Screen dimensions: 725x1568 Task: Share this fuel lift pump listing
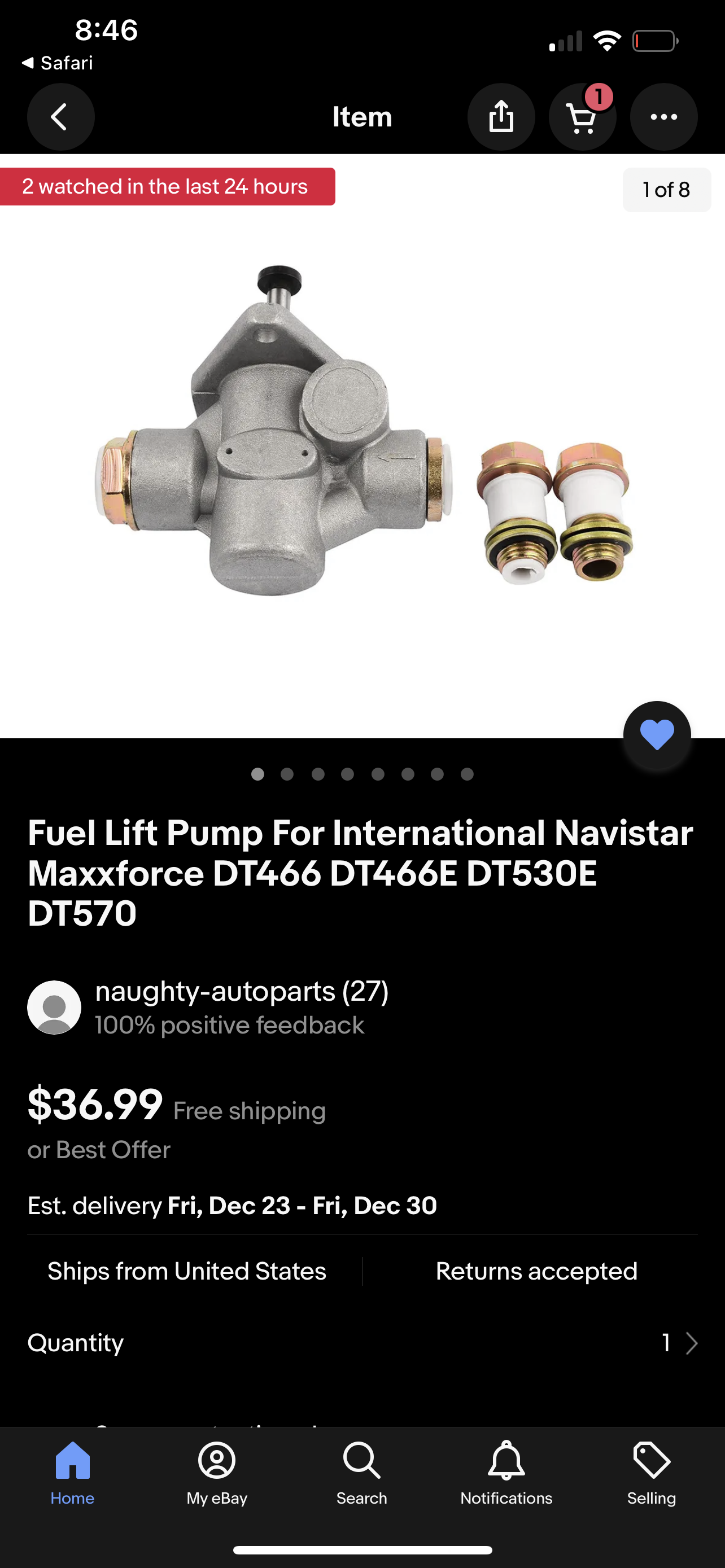pyautogui.click(x=501, y=117)
